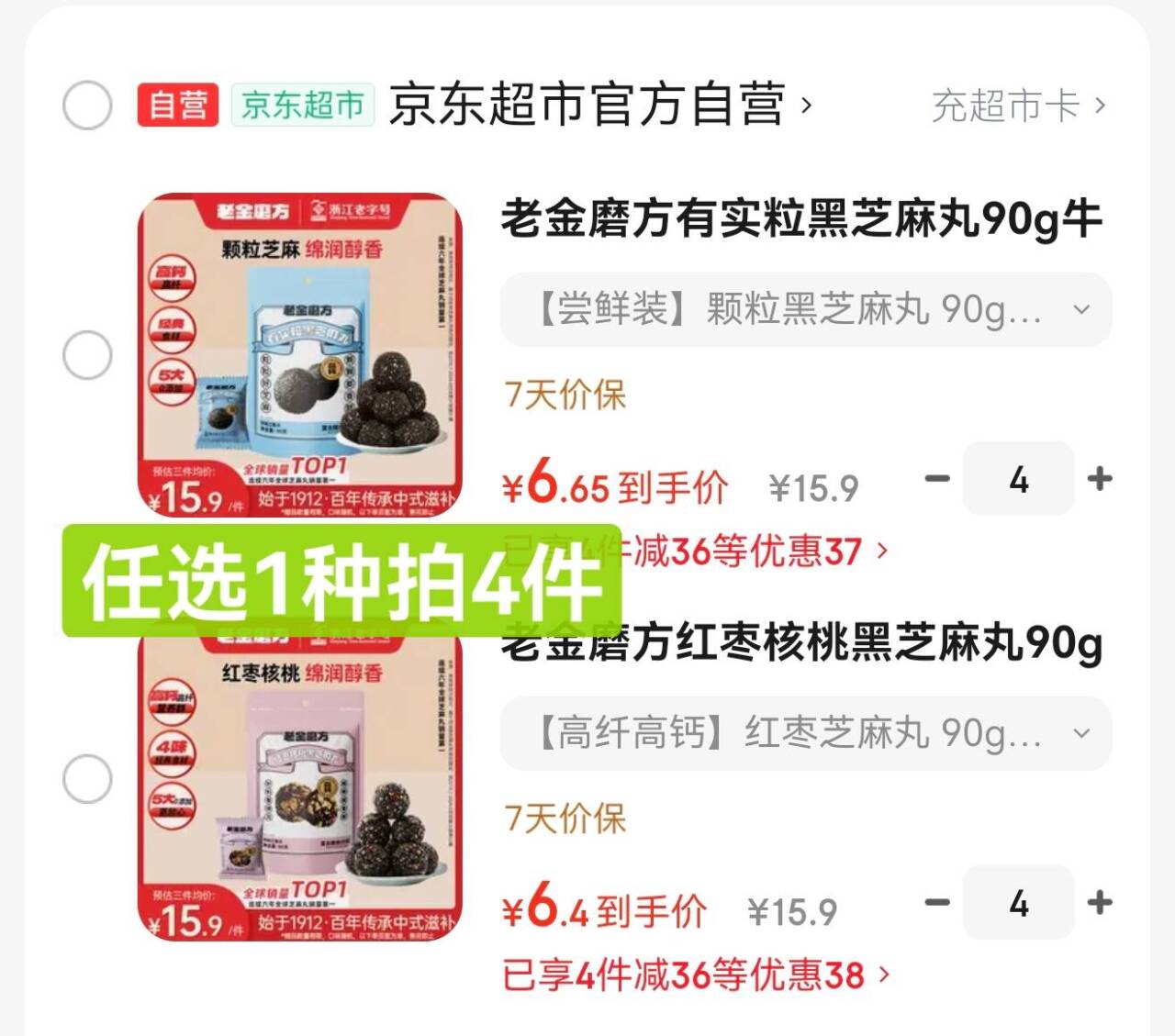Select all items from 京东超市官方自营 store
The height and width of the screenshot is (1036, 1175).
tap(87, 105)
